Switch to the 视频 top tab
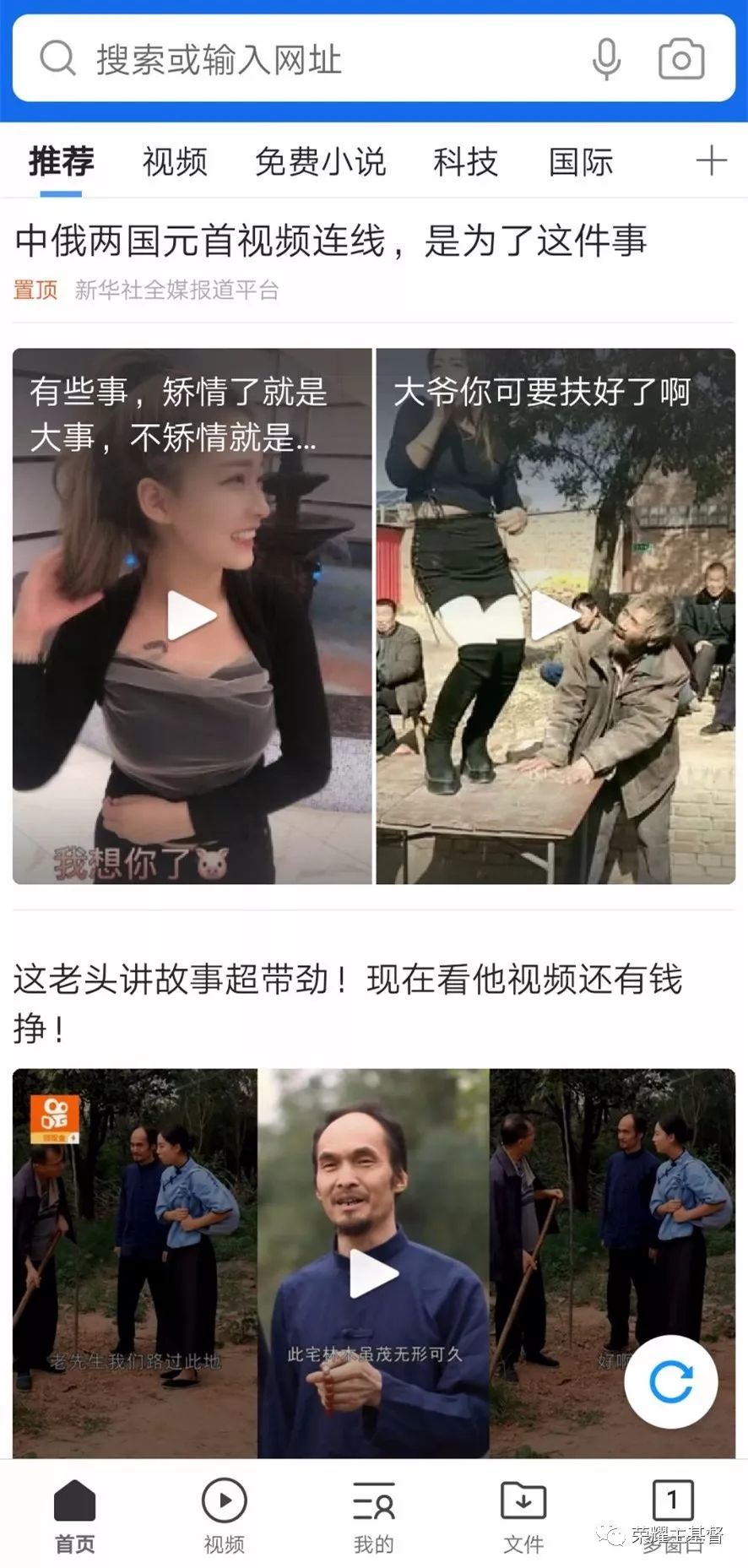Viewport: 748px width, 1568px height. pyautogui.click(x=175, y=161)
